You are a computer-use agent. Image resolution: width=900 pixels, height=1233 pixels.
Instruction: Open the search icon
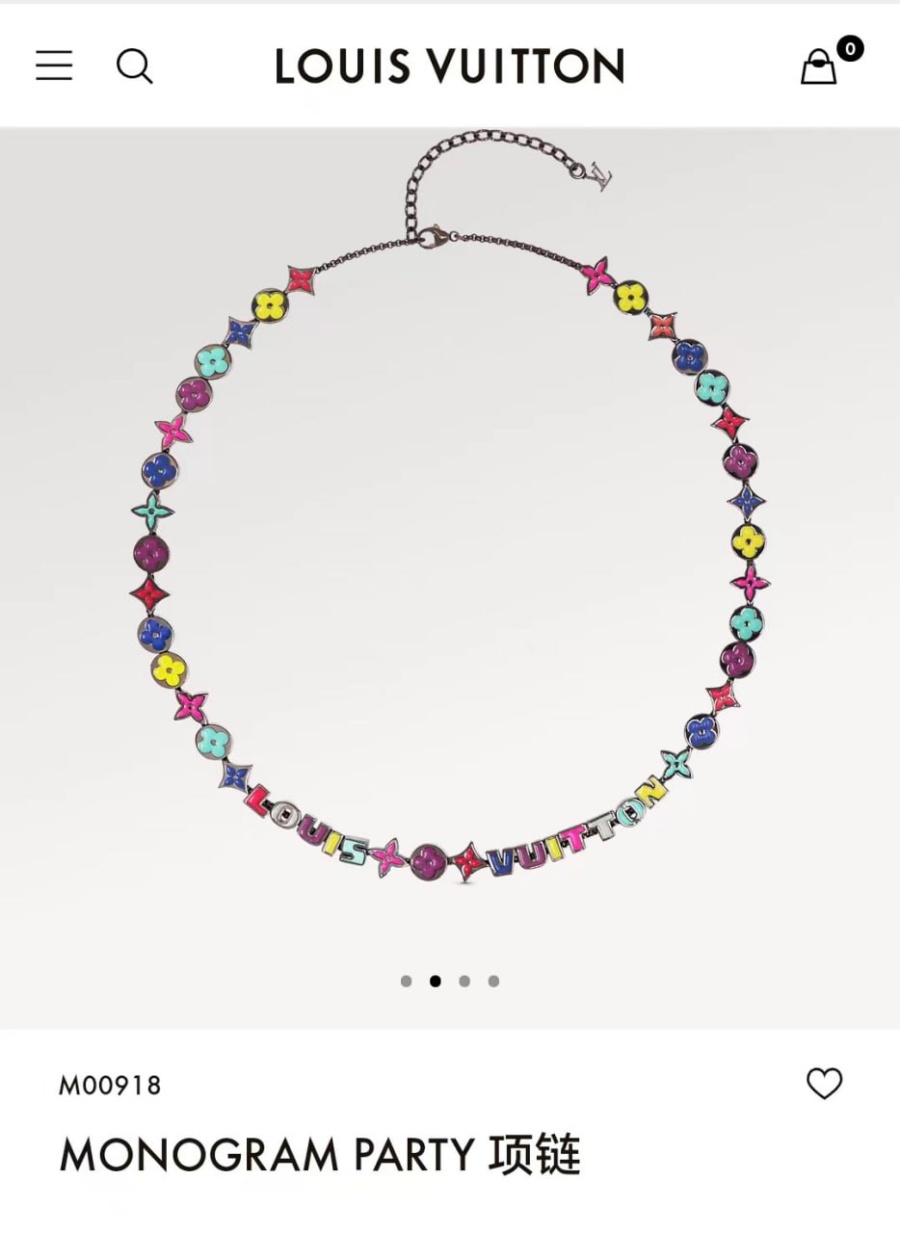(134, 66)
